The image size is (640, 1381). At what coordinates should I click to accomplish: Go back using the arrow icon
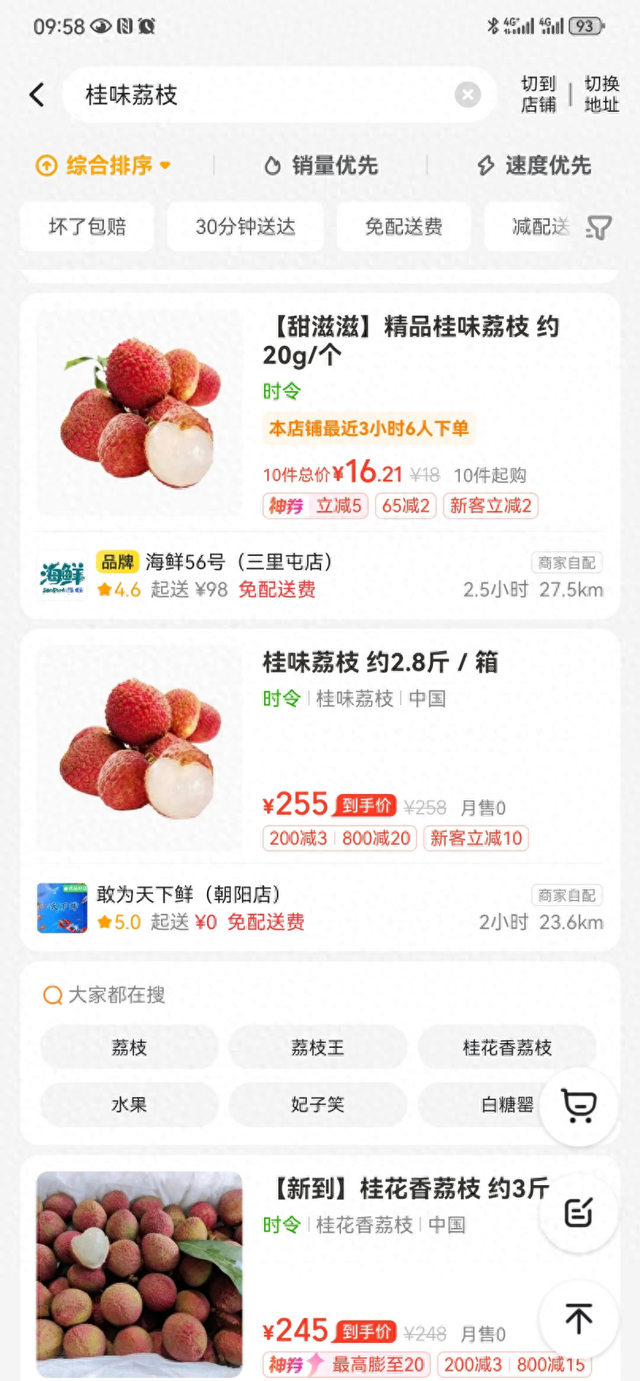[x=37, y=95]
